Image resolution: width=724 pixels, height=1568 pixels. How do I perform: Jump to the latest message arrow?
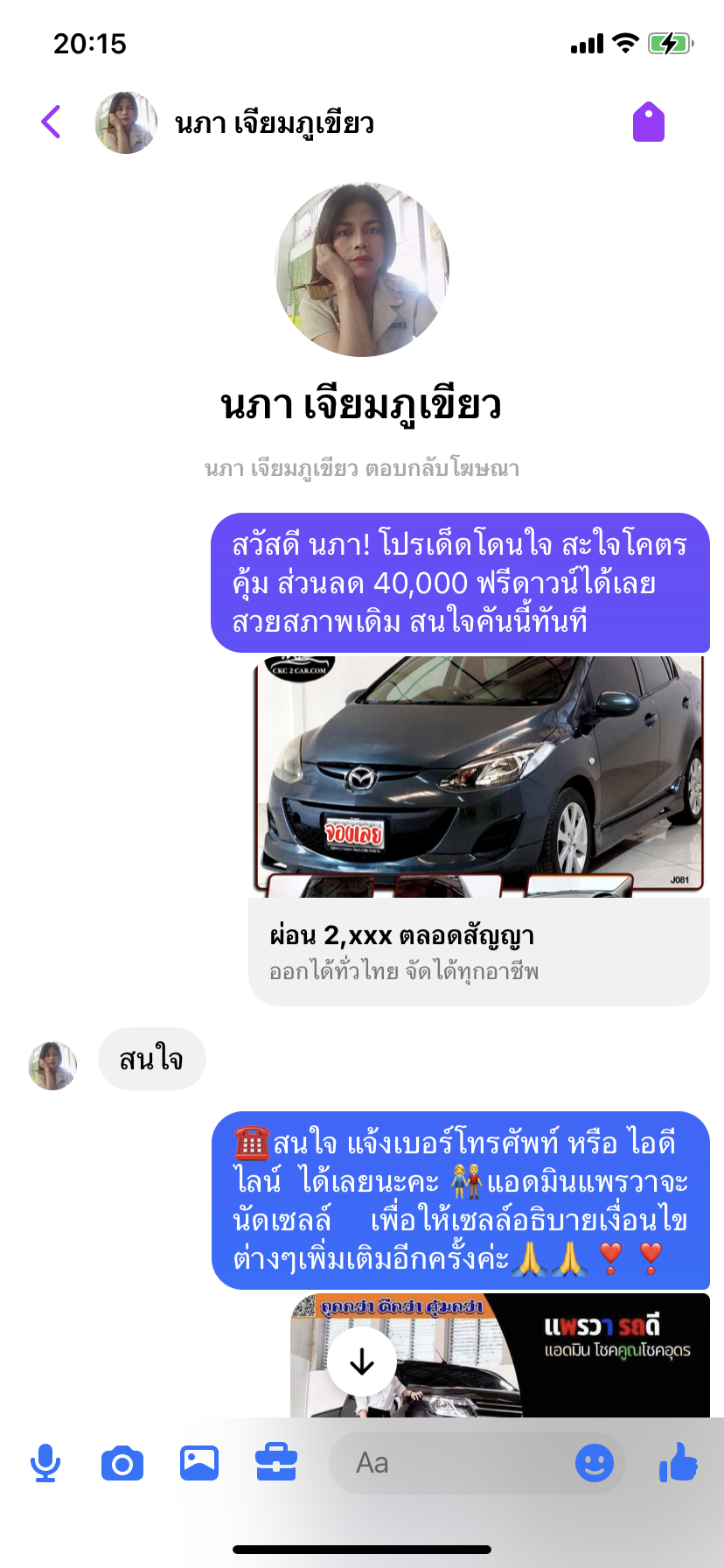pyautogui.click(x=362, y=1361)
